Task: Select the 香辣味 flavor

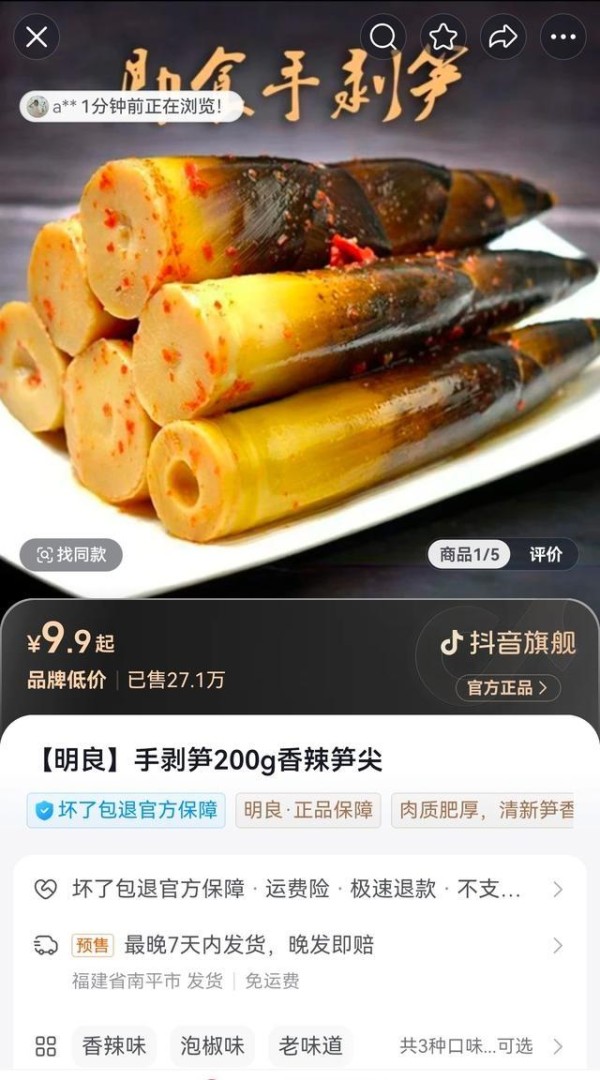Action: (x=114, y=1046)
